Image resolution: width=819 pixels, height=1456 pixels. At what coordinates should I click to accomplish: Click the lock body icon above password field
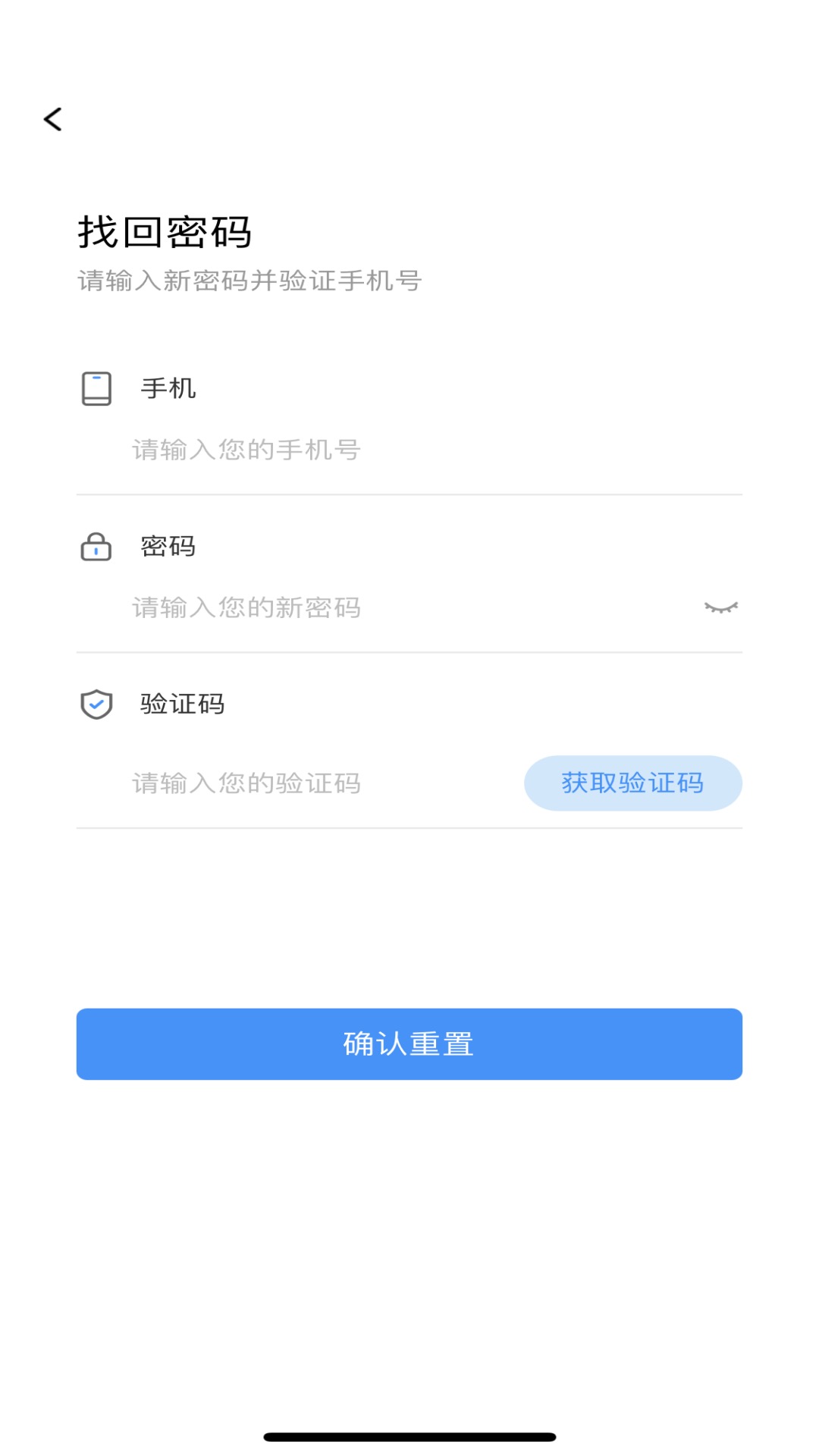(95, 551)
